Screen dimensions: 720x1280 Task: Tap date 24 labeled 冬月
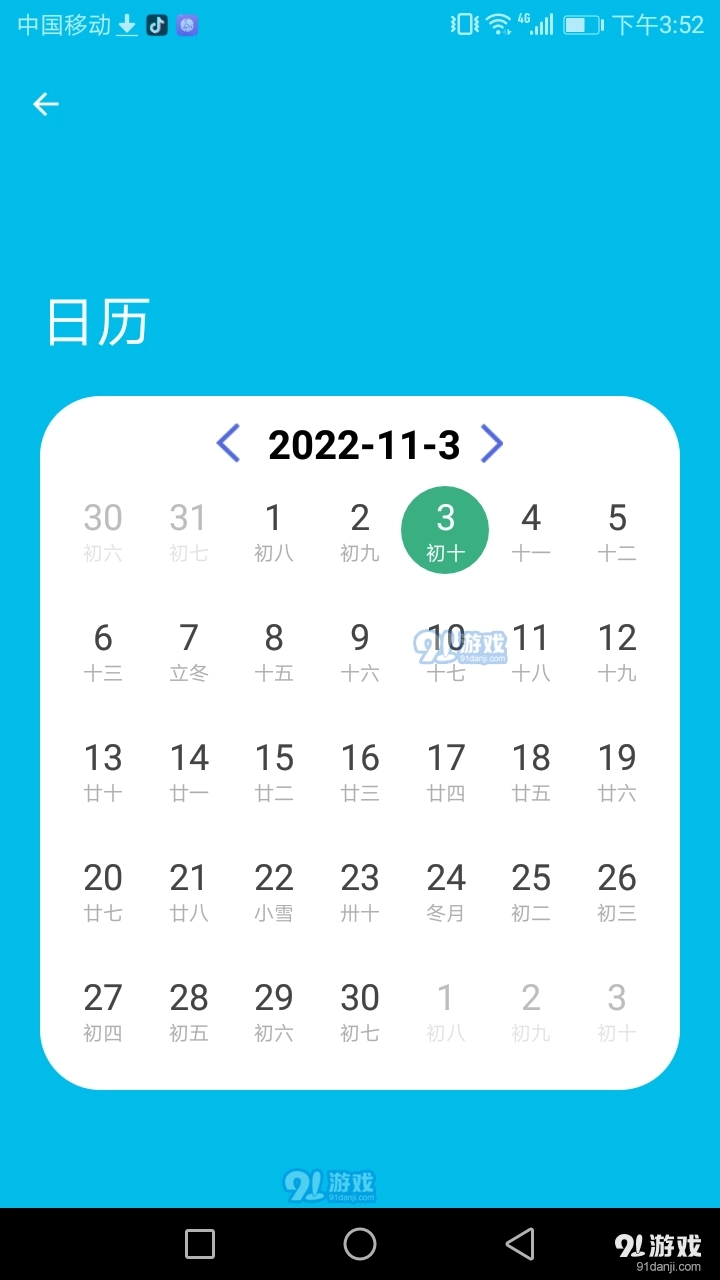coord(446,891)
